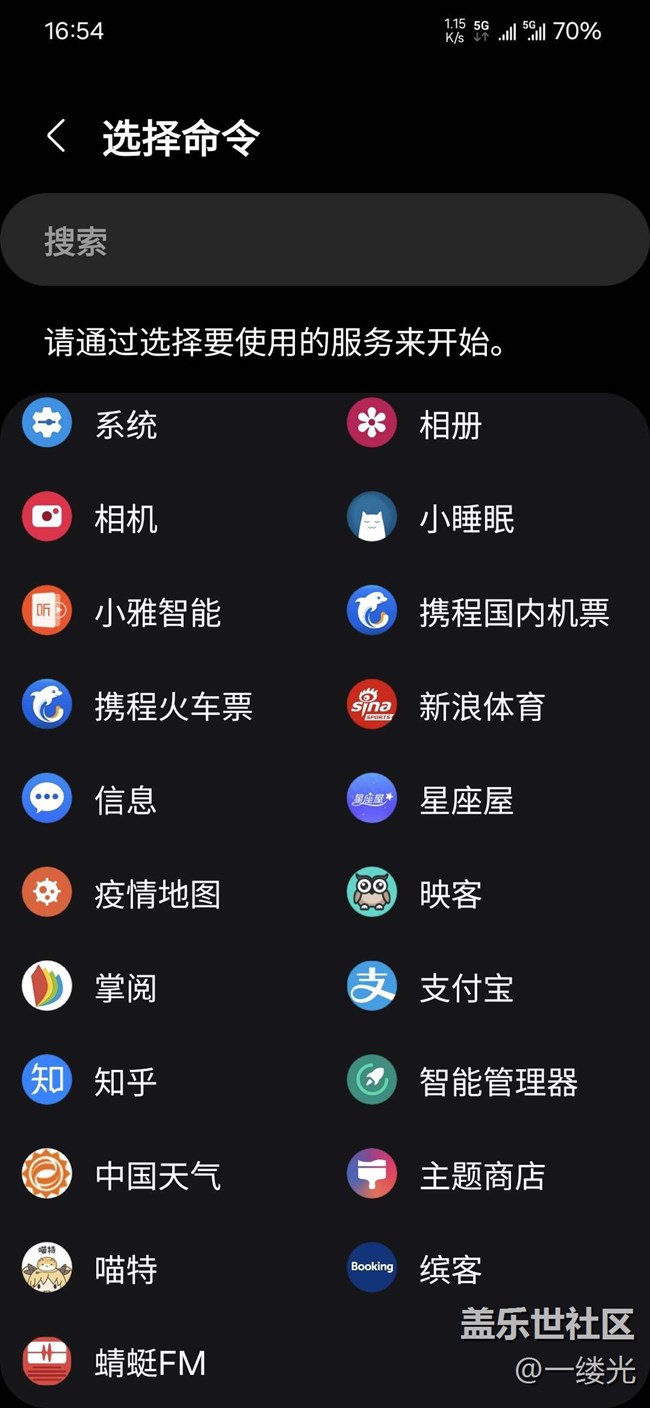Select 缤客 Booking entry
The image size is (650, 1408).
pyautogui.click(x=488, y=1268)
